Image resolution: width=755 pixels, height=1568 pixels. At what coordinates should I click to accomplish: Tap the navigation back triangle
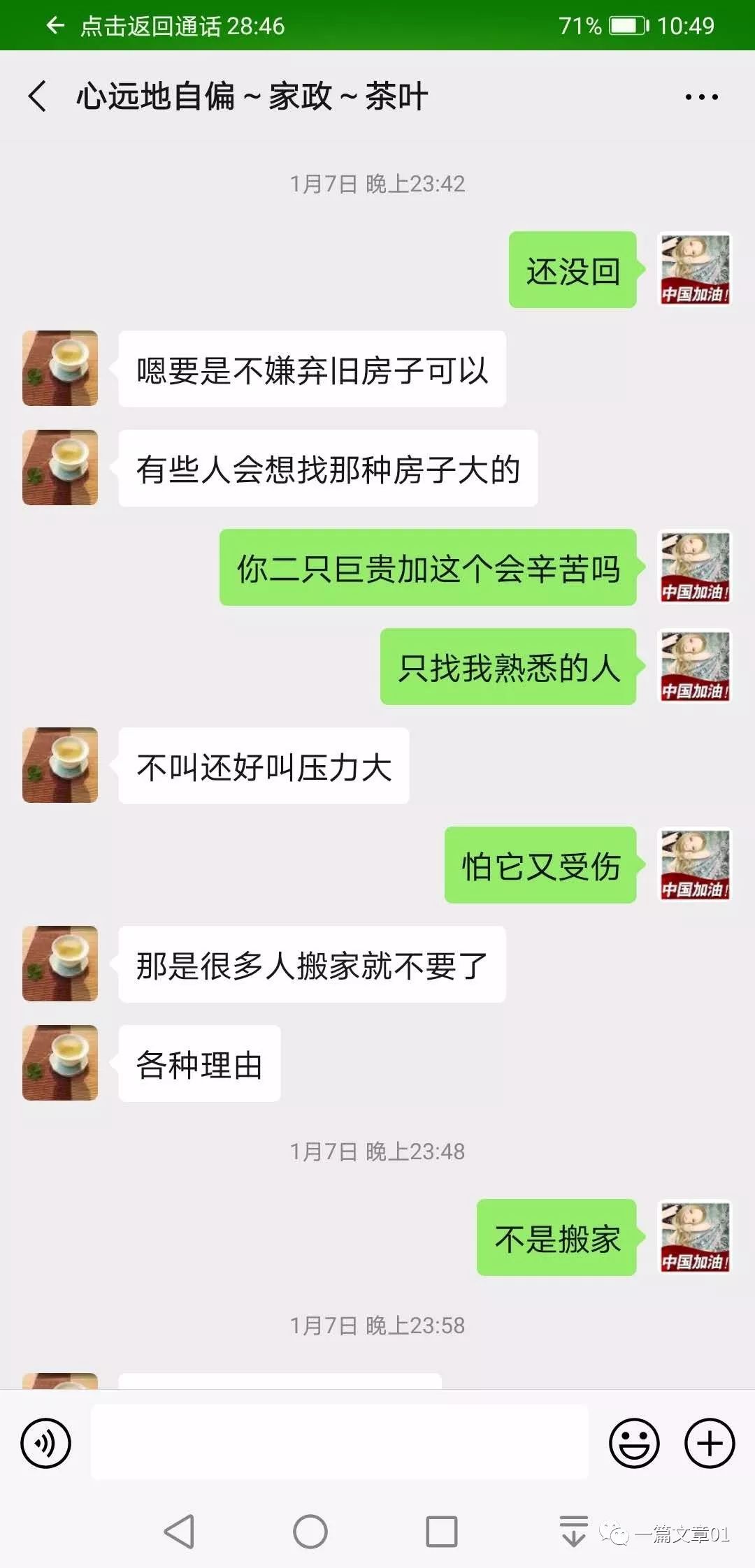pos(179,1530)
